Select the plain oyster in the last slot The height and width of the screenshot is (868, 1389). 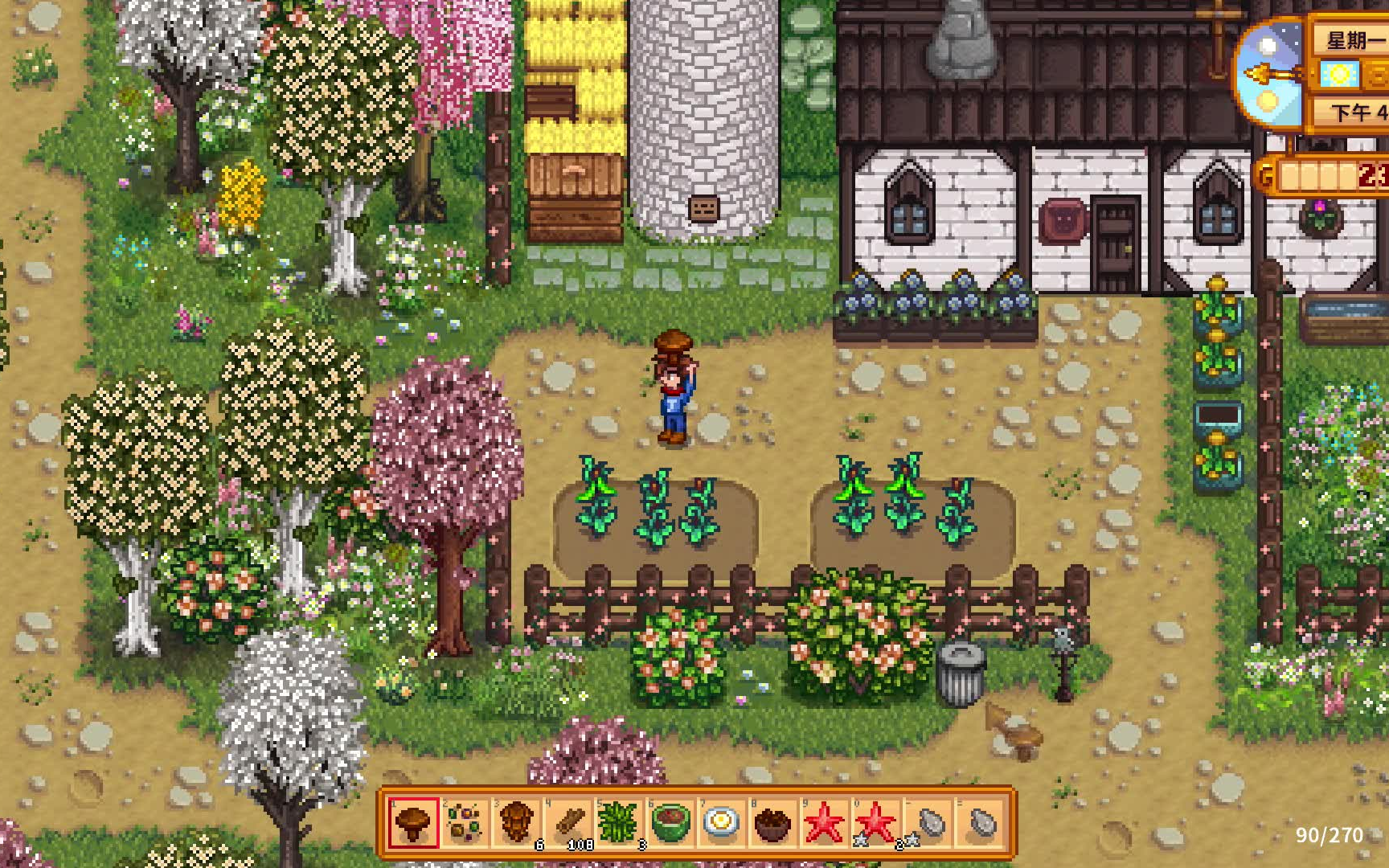pyautogui.click(x=981, y=823)
